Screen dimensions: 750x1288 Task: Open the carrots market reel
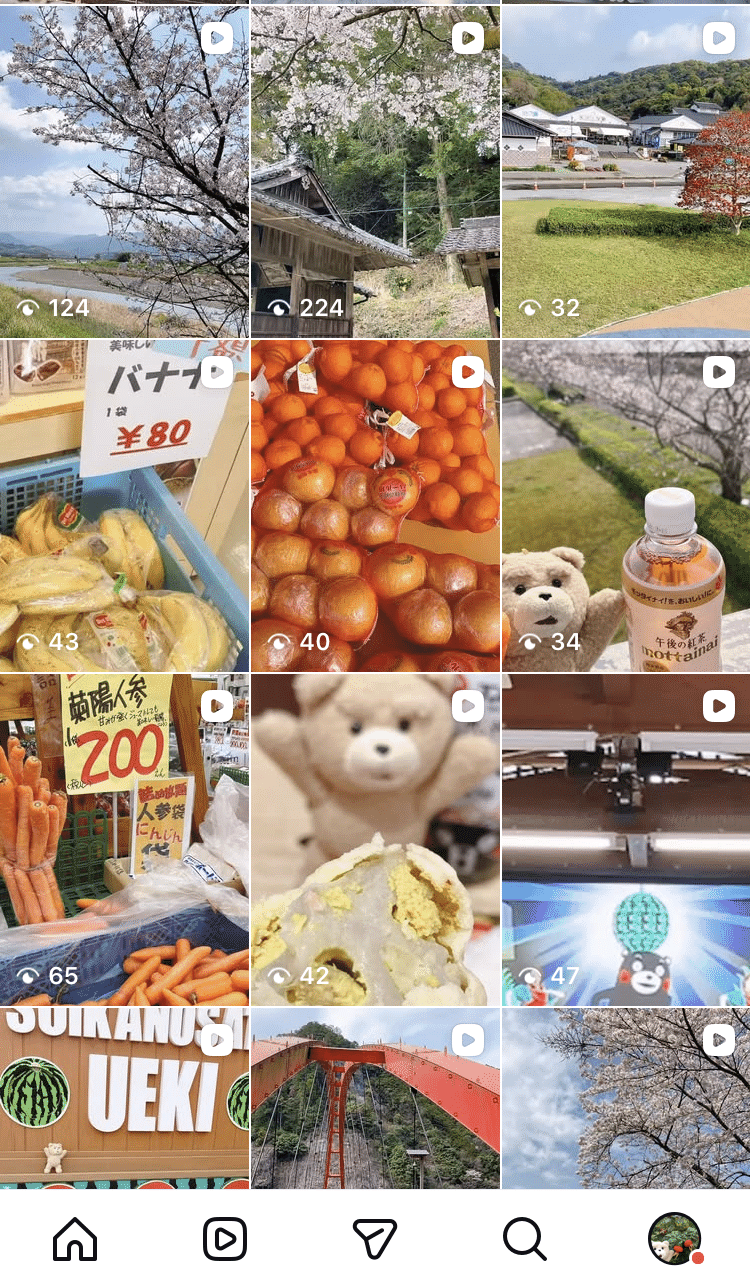pos(125,840)
